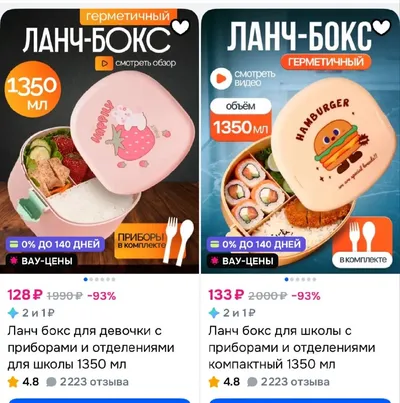Add the pink strawberry lunch box to favorites
The image size is (400, 403).
[x=180, y=27]
